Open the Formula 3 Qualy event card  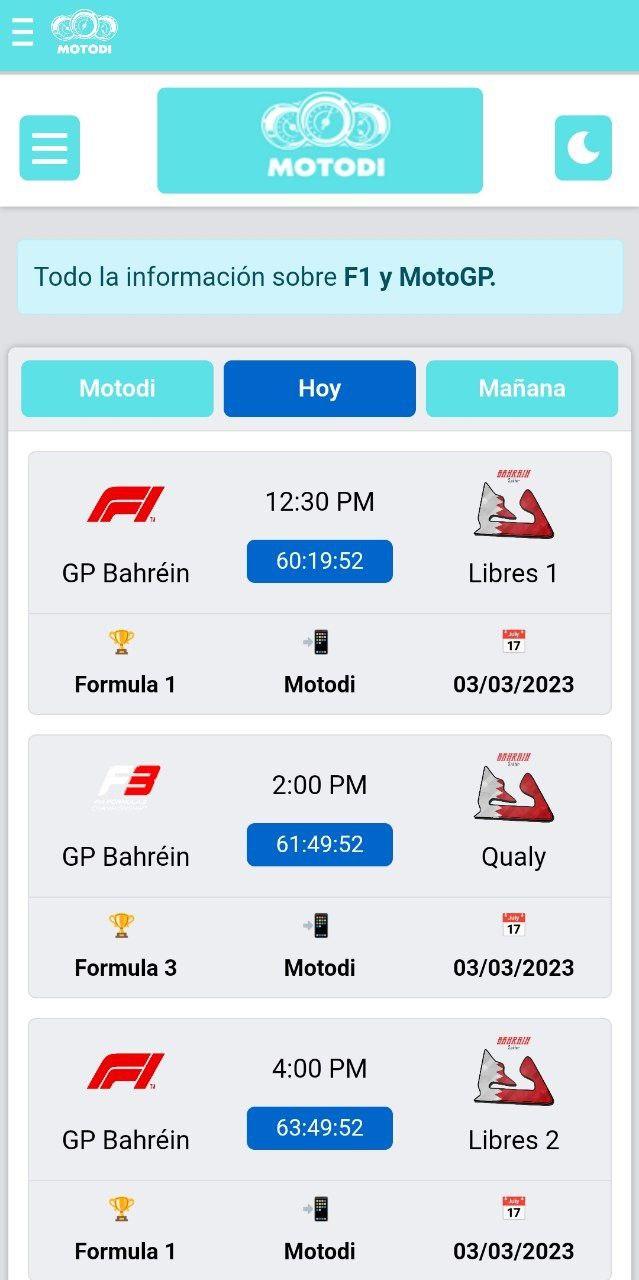(319, 866)
